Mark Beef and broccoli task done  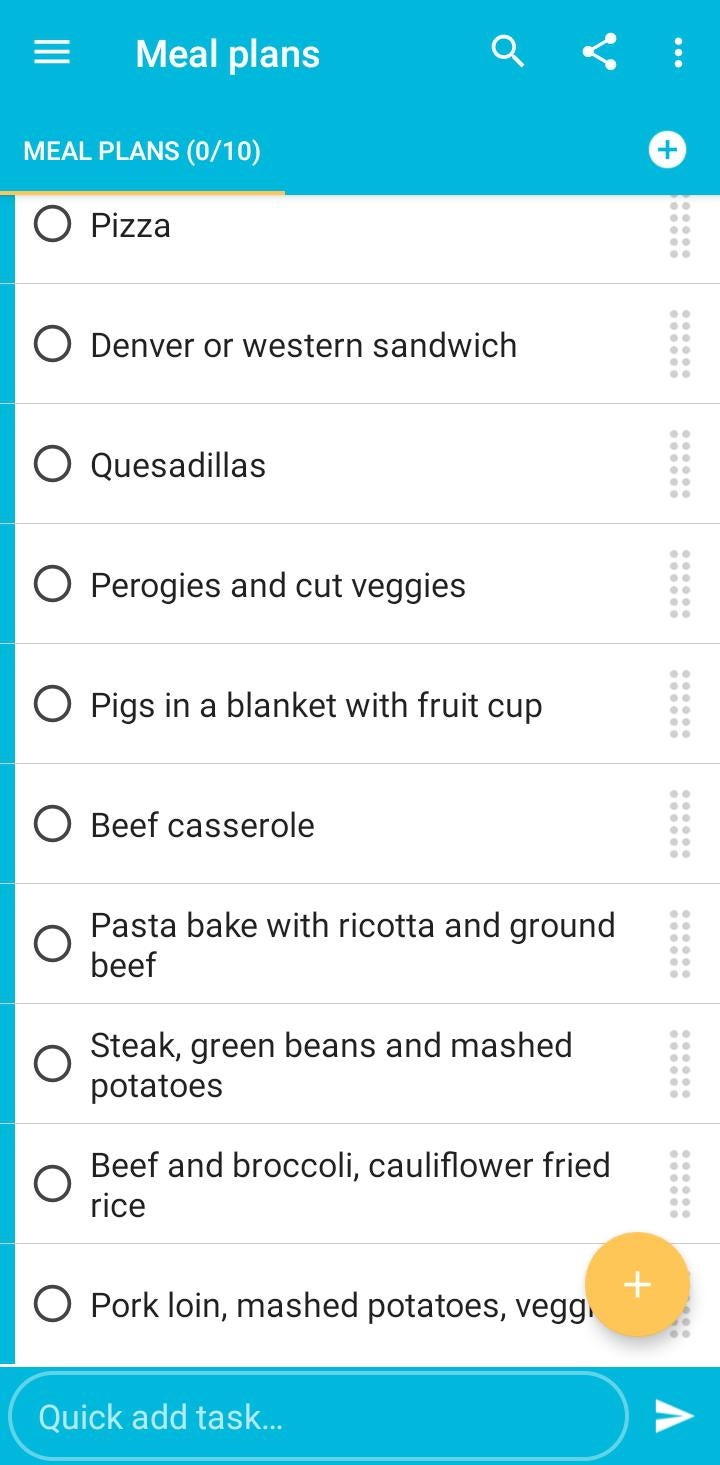[52, 1184]
